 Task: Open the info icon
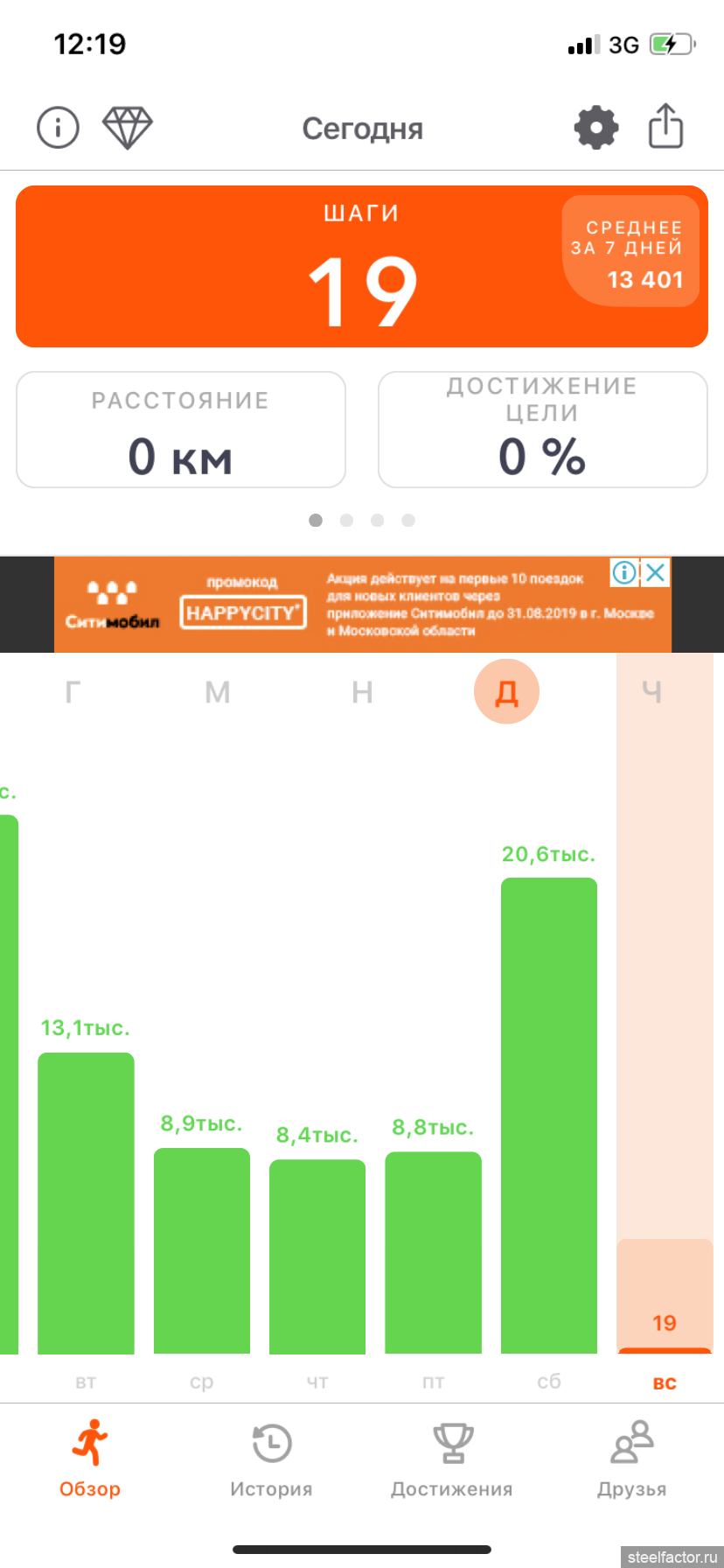[58, 128]
